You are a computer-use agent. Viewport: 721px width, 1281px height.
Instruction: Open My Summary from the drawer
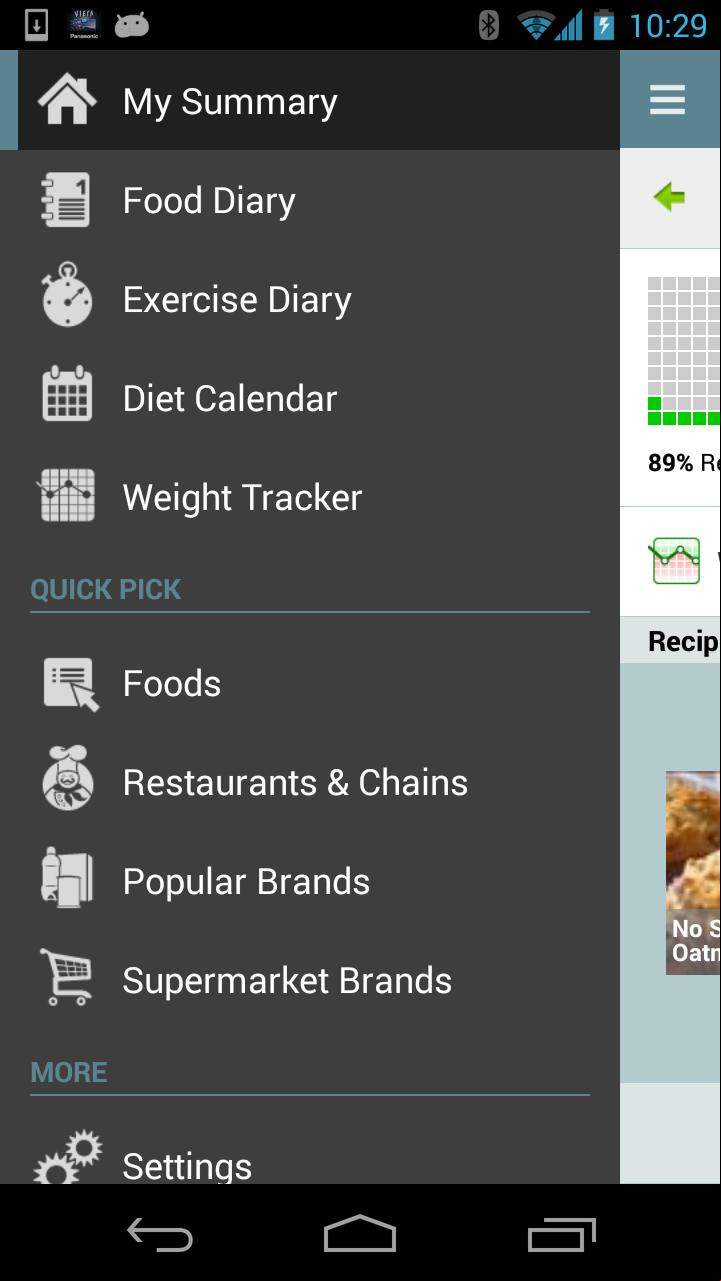319,101
